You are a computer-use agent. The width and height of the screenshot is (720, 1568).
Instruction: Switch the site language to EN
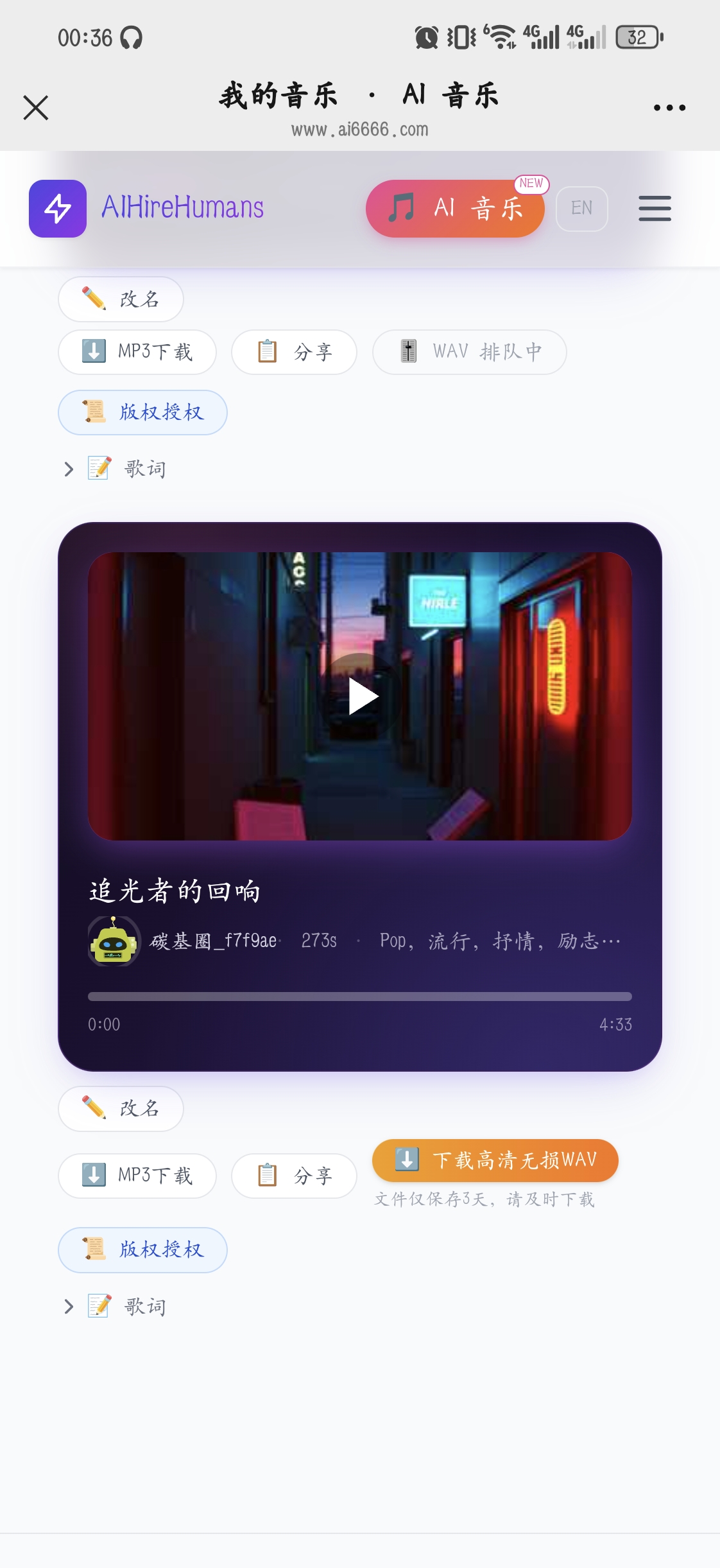click(581, 209)
